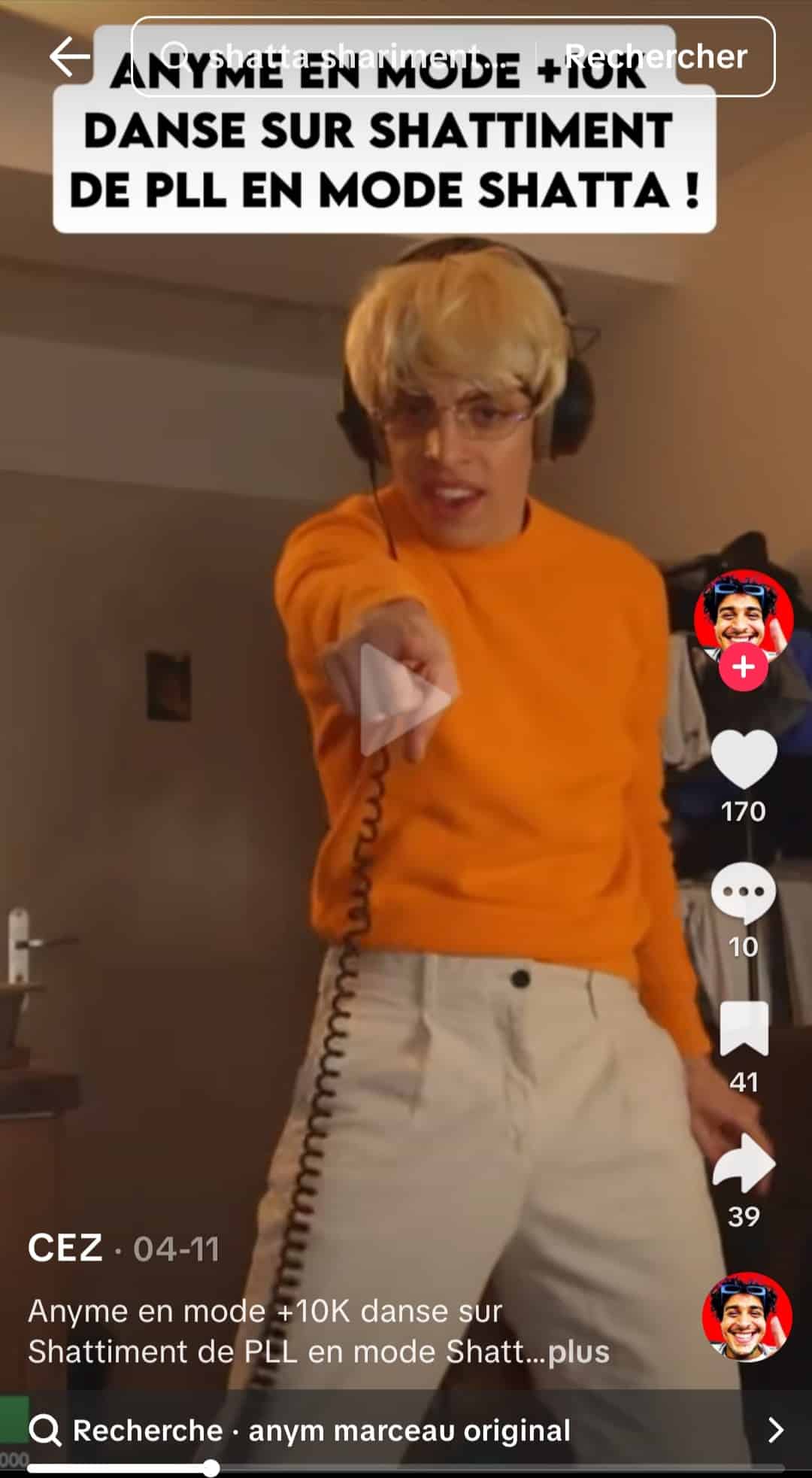
Task: Open the sound disc at the bottom right
Action: (x=747, y=1316)
